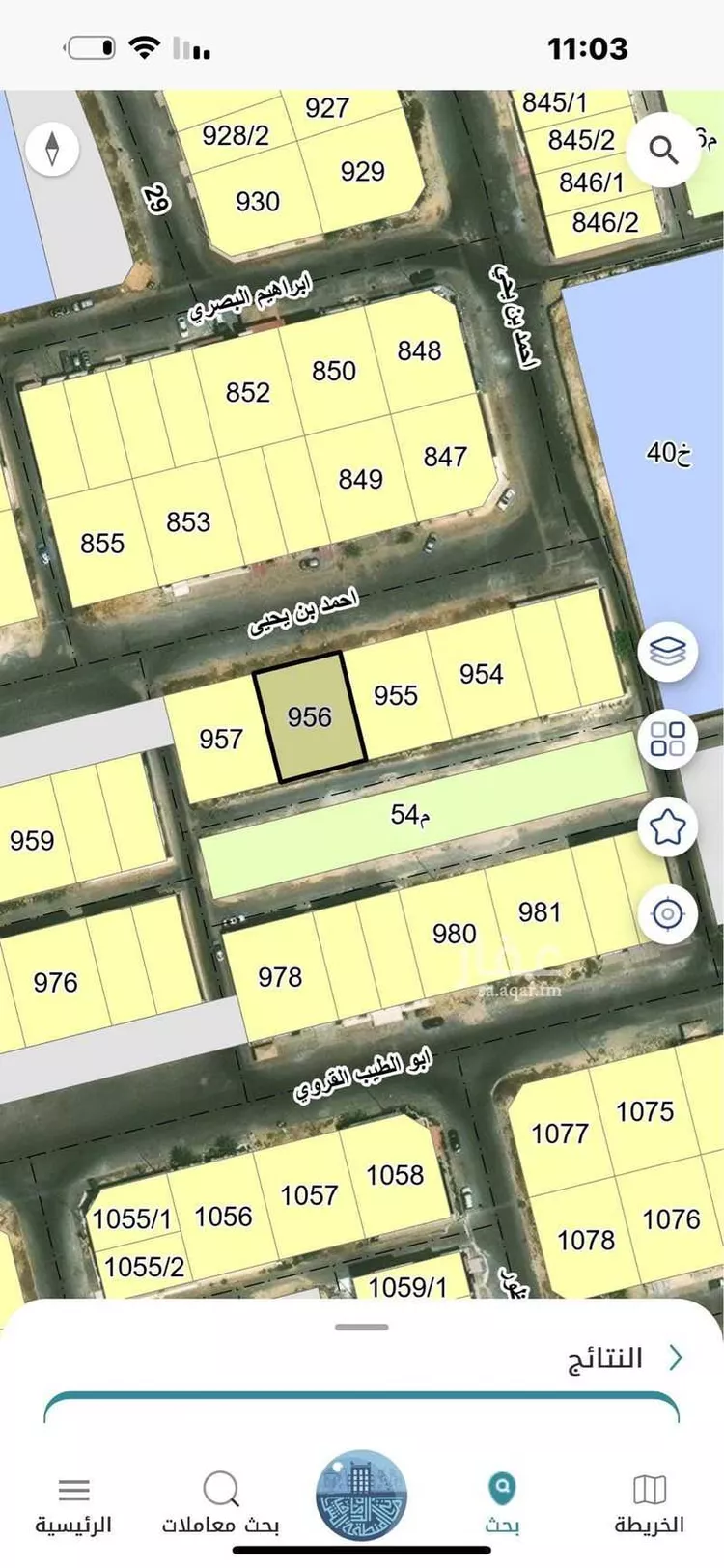The height and width of the screenshot is (1568, 724).
Task: Tap the compass to reset map orientation
Action: coord(52,150)
